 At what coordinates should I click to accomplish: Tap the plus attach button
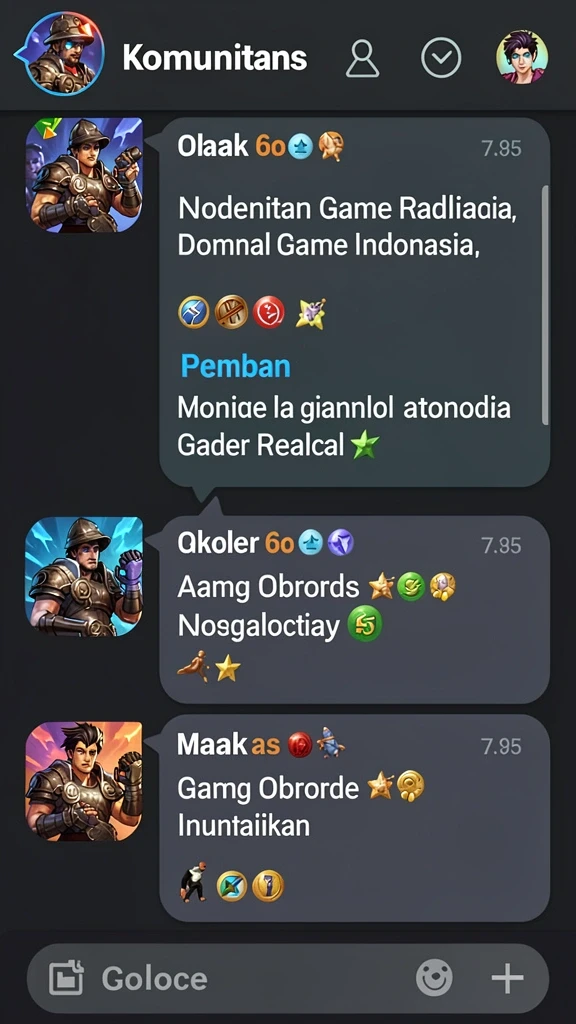[x=507, y=978]
